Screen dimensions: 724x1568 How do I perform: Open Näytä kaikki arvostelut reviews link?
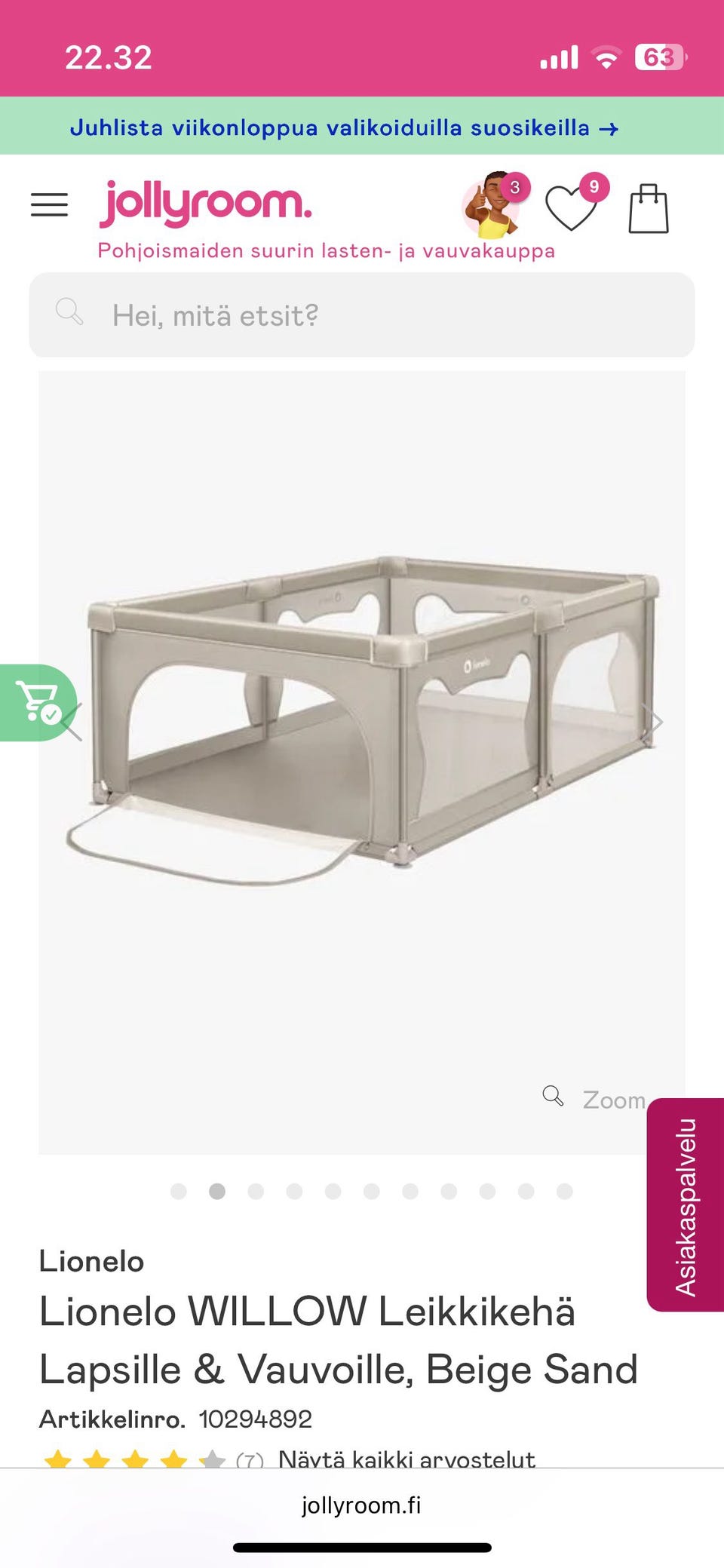pyautogui.click(x=406, y=1459)
